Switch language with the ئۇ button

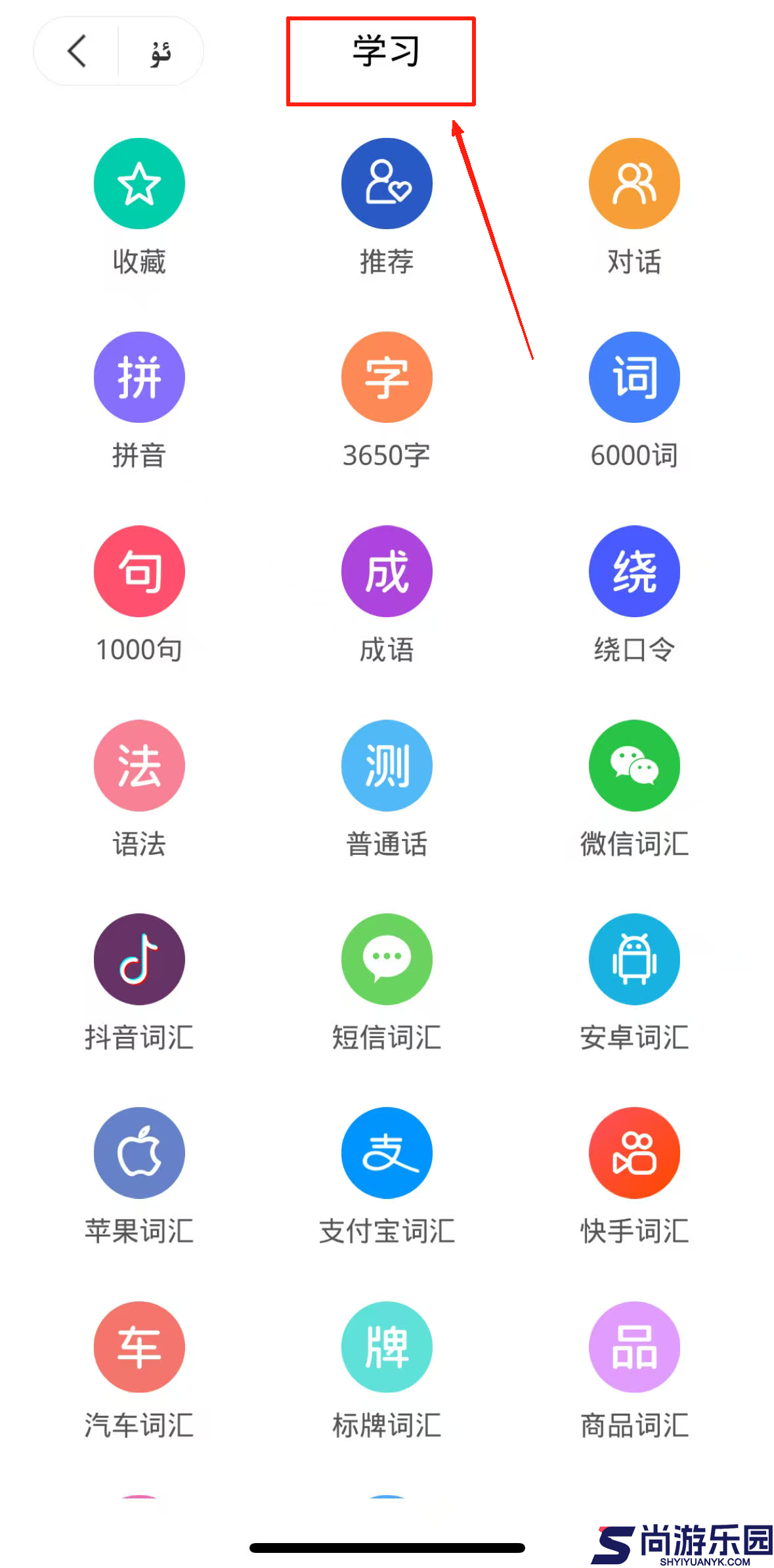pos(158,51)
